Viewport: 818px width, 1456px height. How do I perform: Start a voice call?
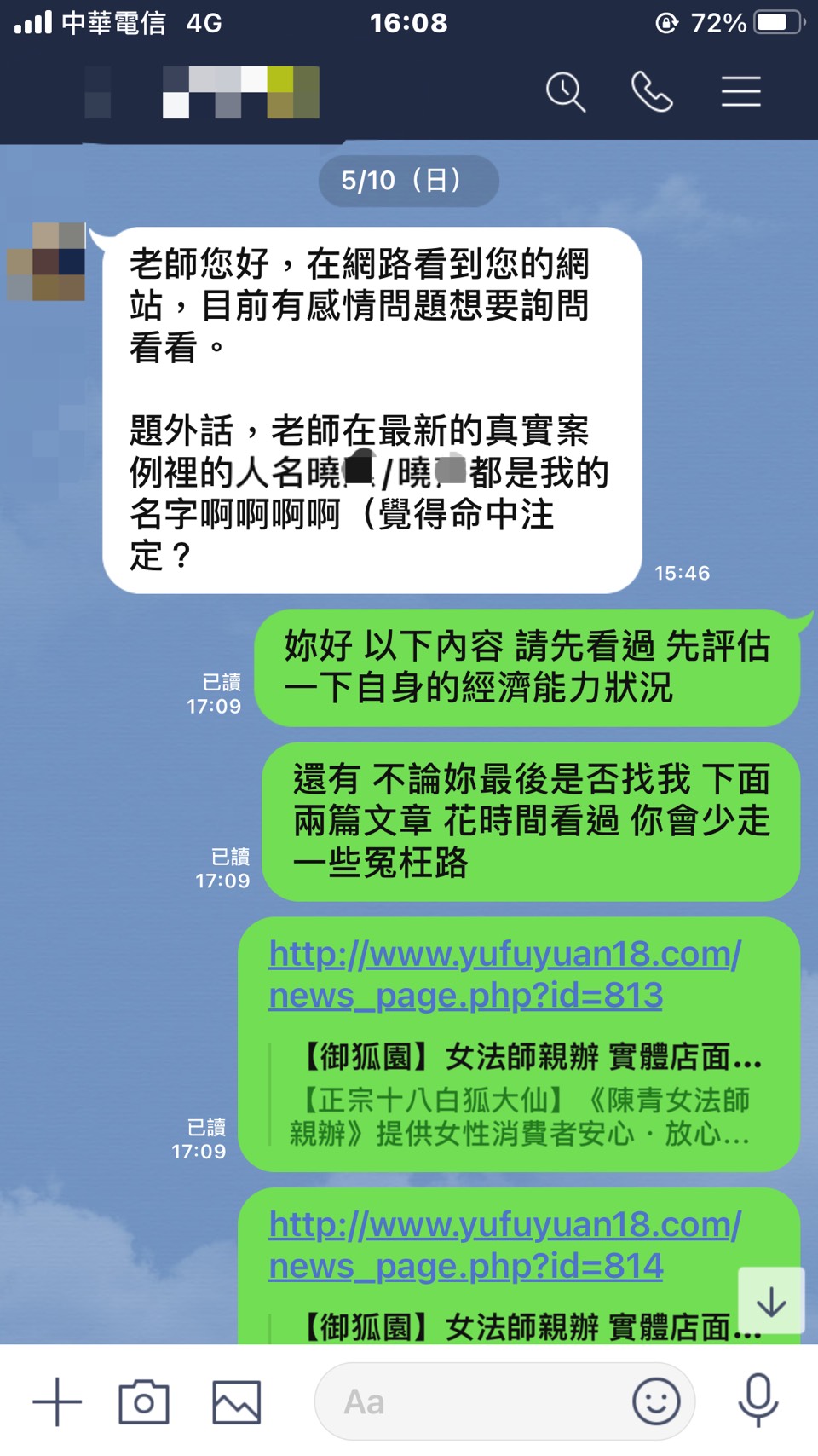pos(652,91)
